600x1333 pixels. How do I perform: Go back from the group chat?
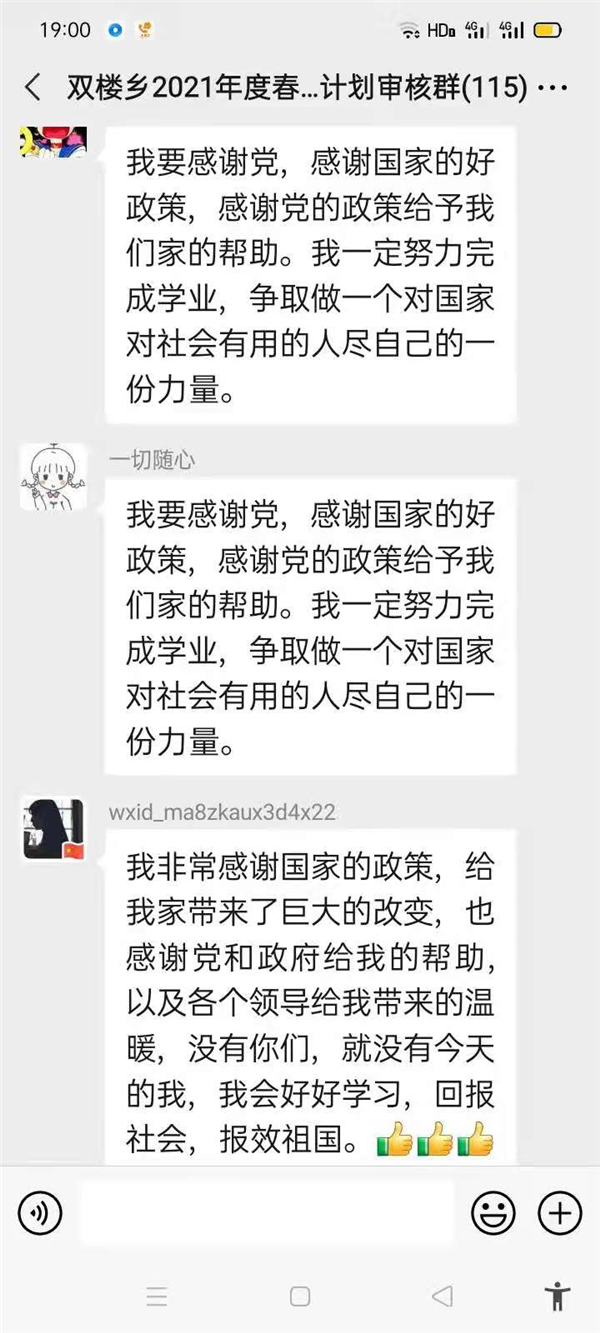click(x=32, y=88)
